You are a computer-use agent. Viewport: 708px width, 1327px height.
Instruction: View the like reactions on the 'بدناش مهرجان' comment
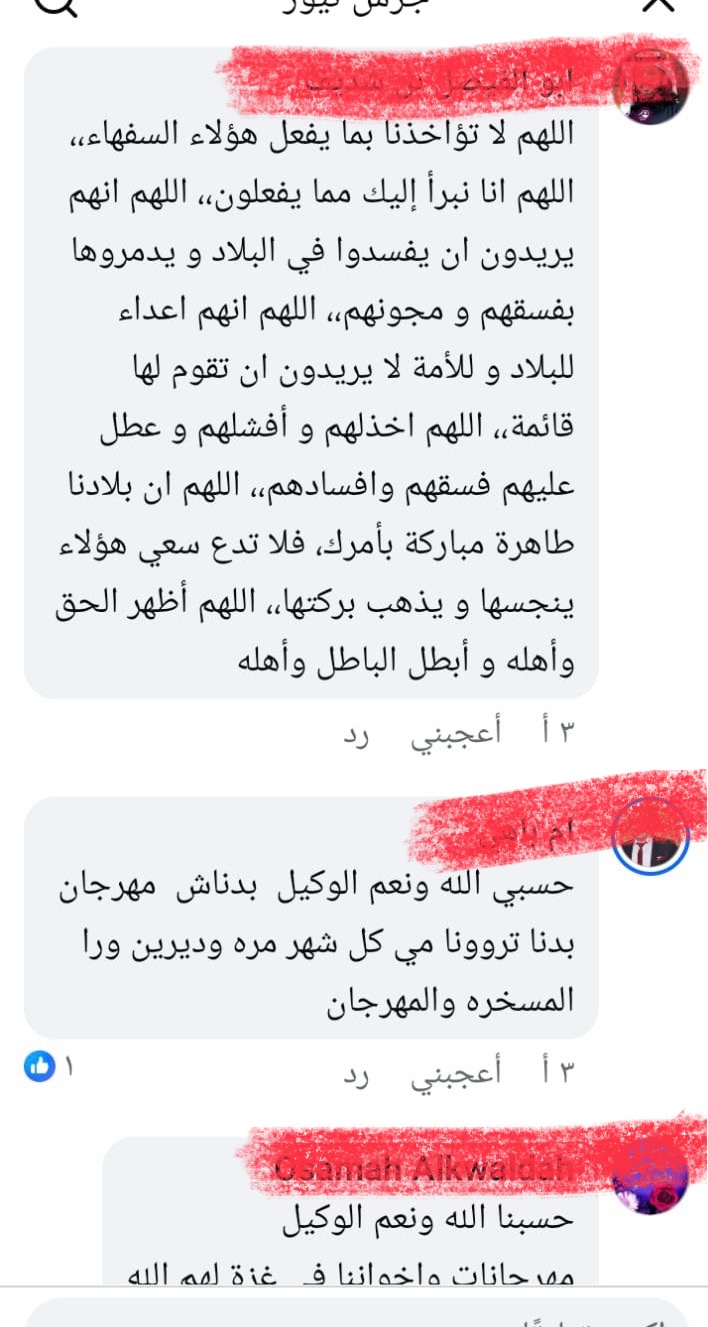(48, 1068)
